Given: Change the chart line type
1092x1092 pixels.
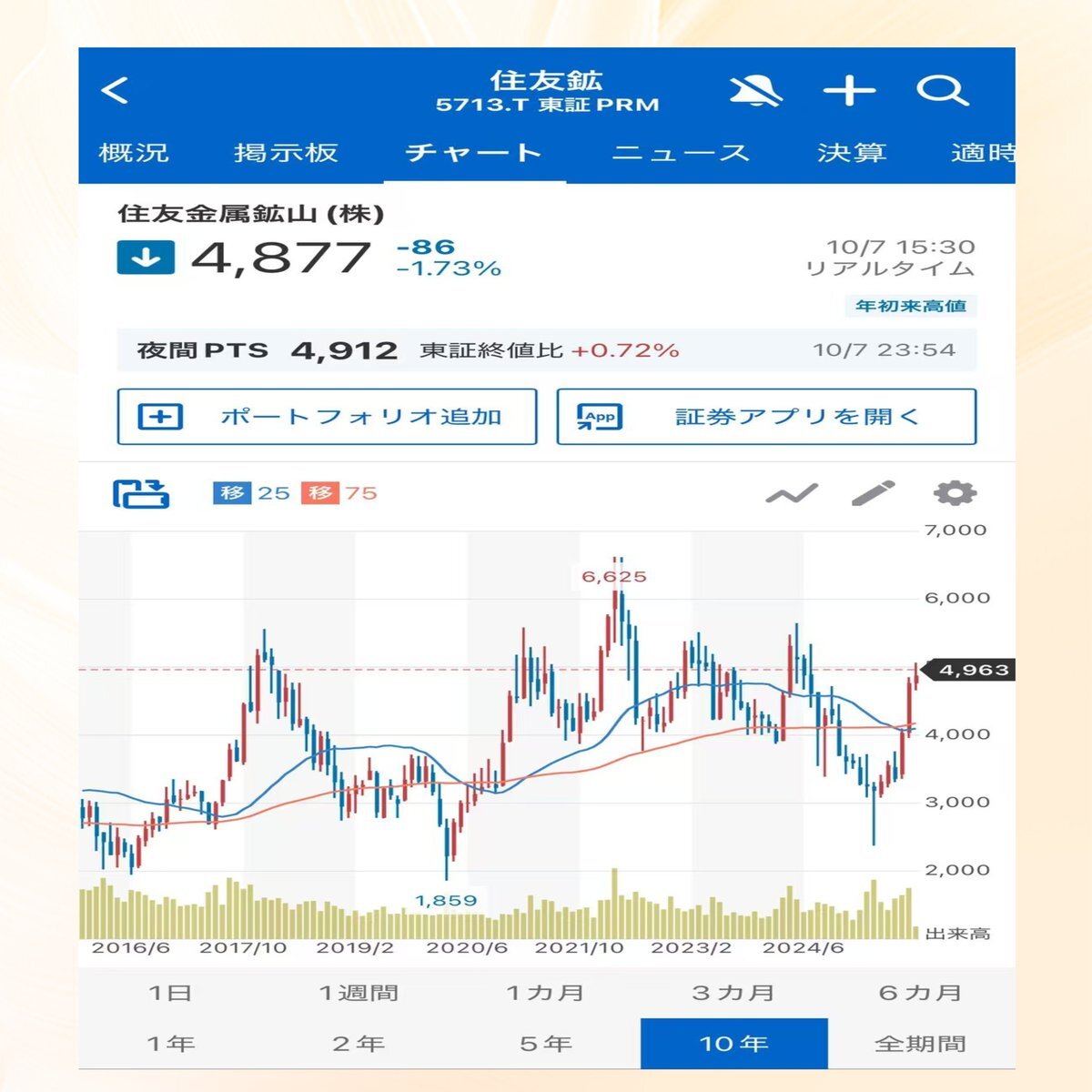Looking at the screenshot, I should (791, 494).
